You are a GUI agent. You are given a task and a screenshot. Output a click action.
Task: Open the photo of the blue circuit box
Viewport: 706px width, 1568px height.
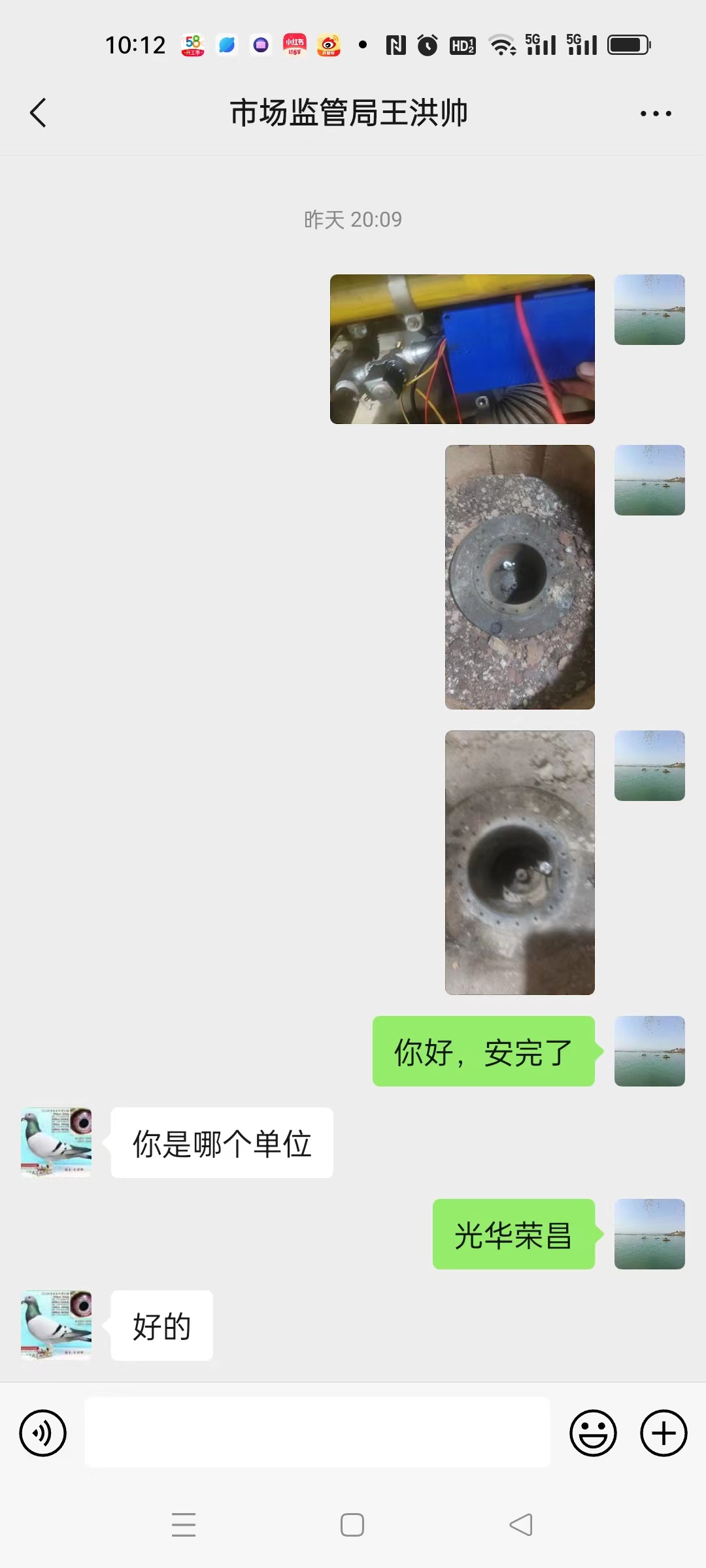click(x=462, y=349)
